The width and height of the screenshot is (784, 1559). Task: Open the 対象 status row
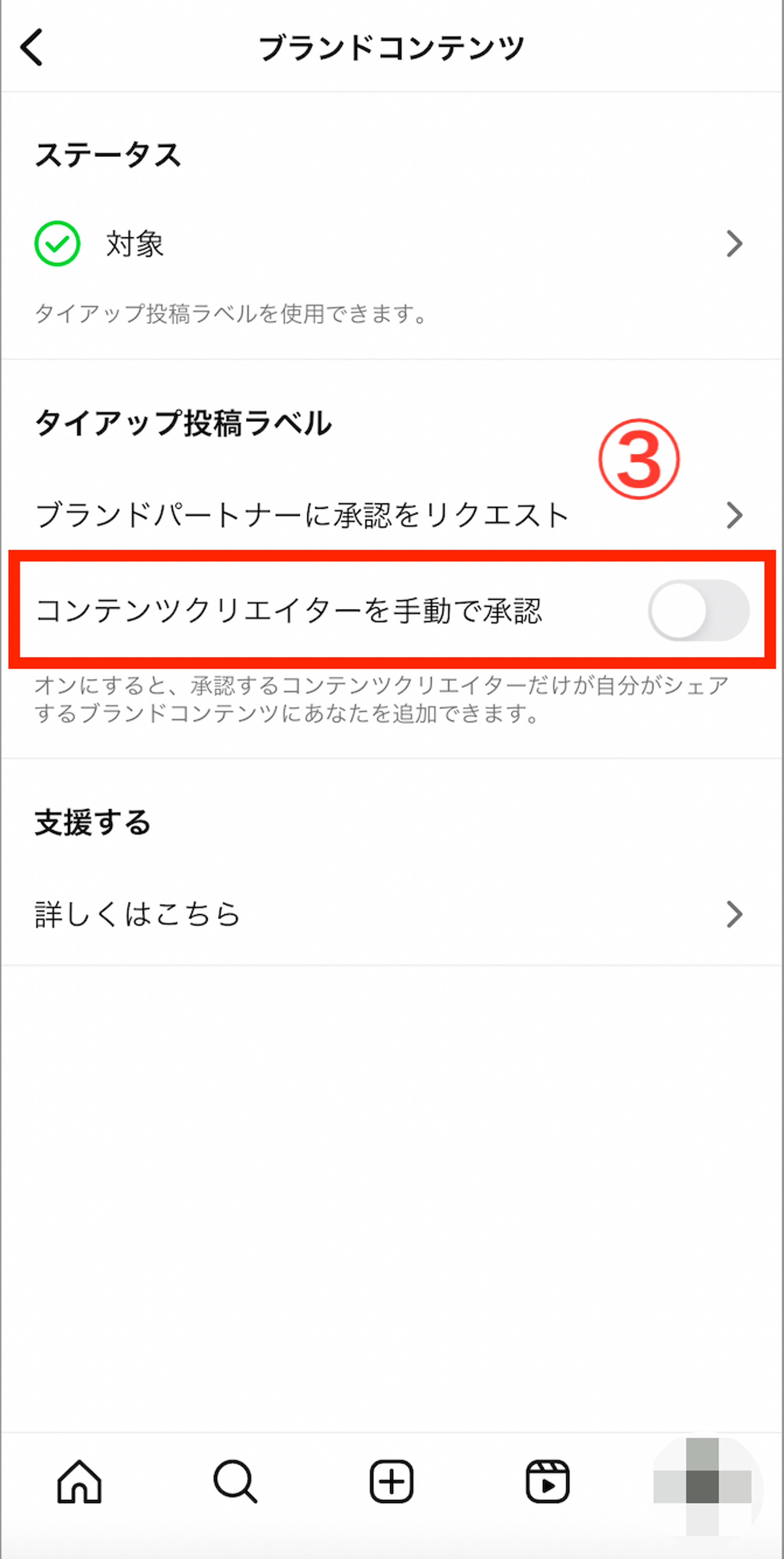pos(387,244)
